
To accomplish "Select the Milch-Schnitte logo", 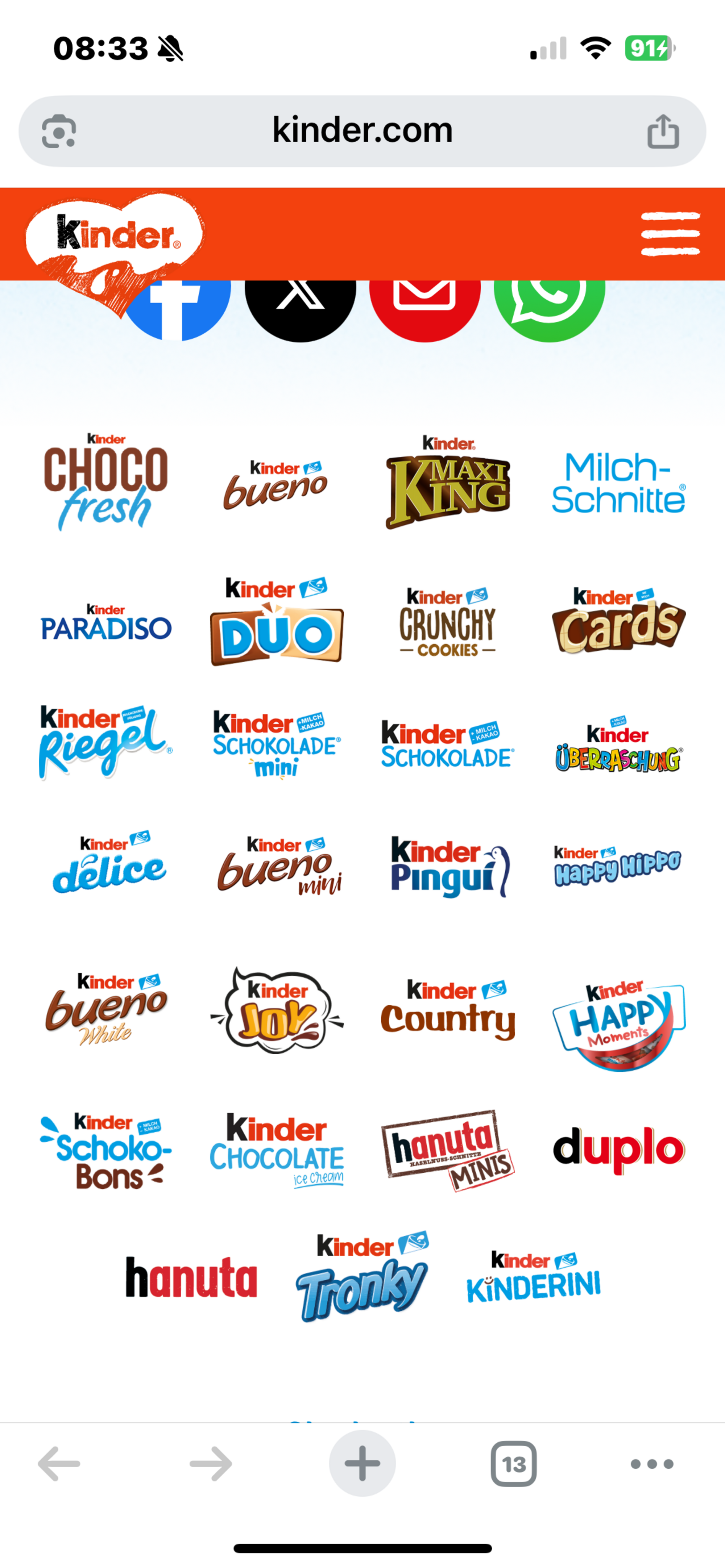I will tap(618, 483).
